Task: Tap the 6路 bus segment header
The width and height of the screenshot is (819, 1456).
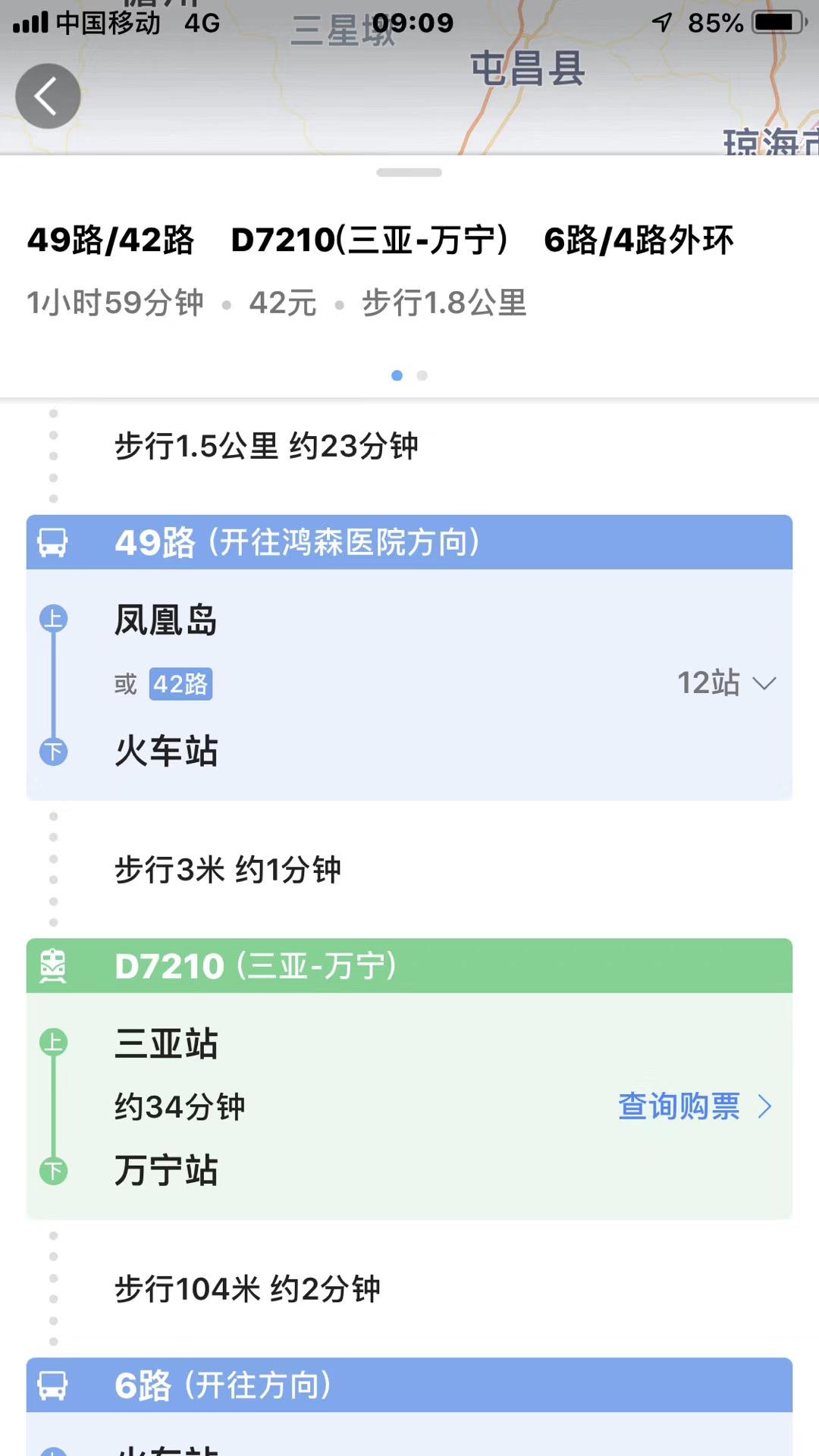Action: tap(409, 1385)
